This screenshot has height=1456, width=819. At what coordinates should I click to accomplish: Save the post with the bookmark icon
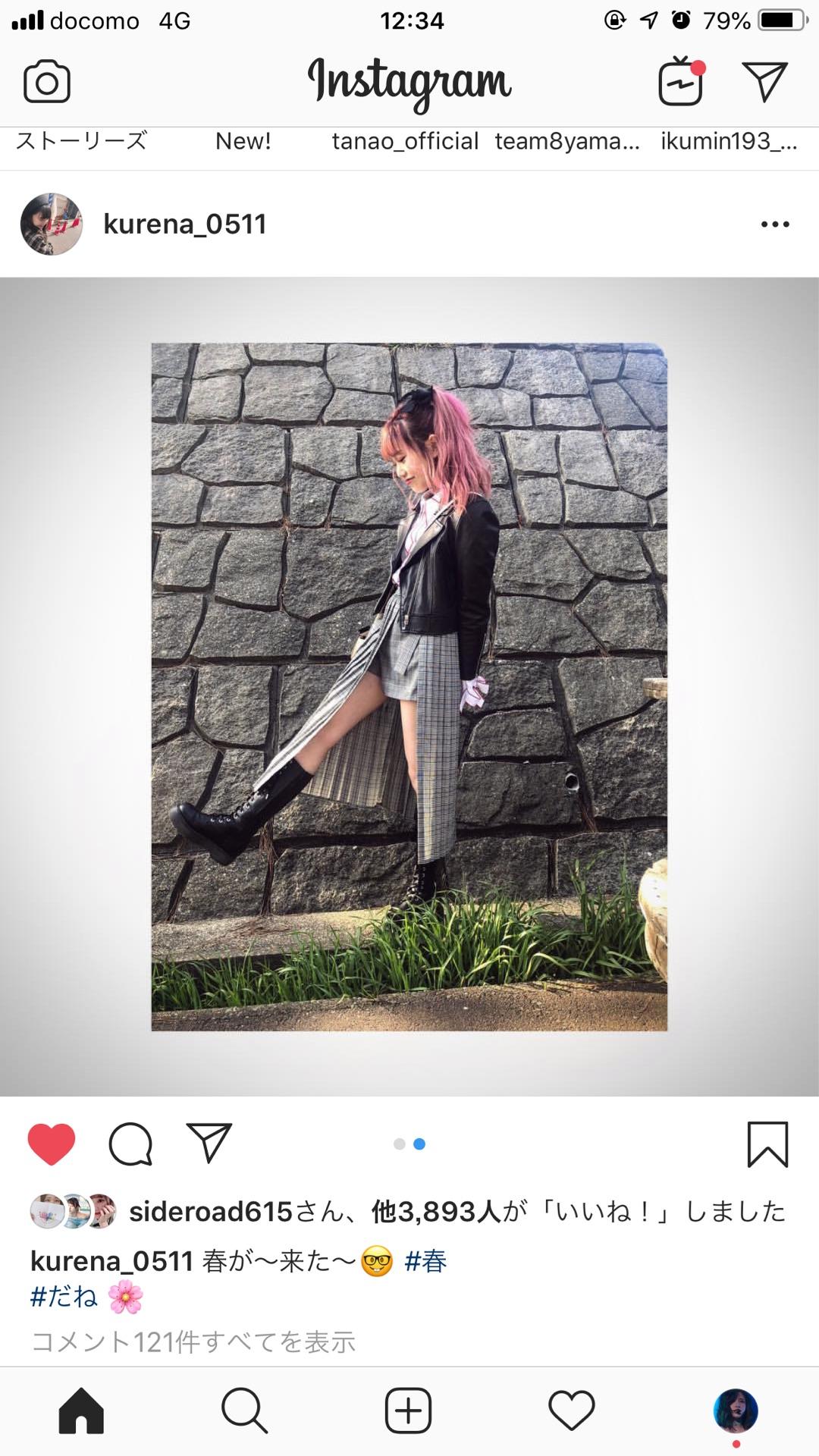click(767, 1144)
